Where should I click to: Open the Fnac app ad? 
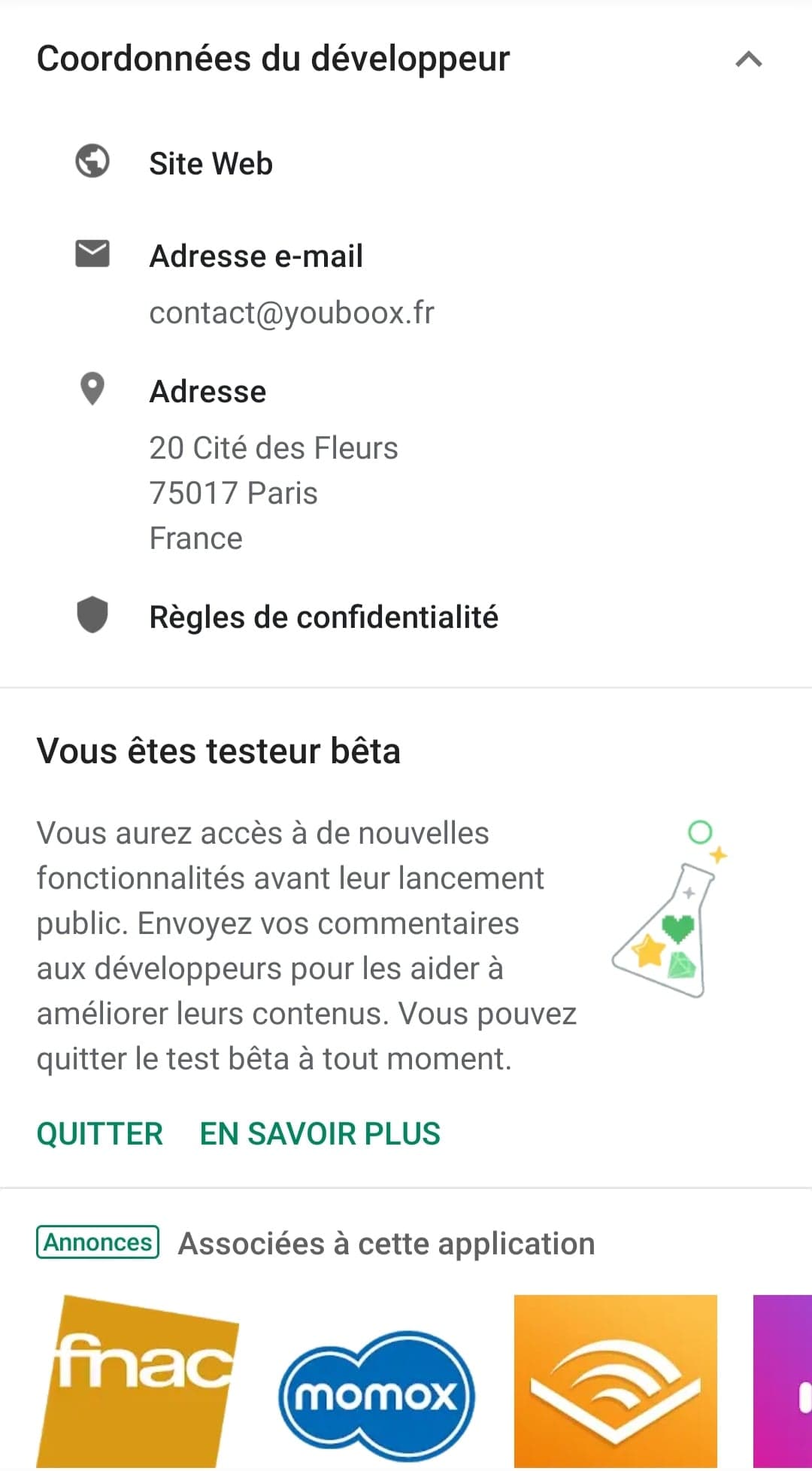pyautogui.click(x=138, y=1381)
